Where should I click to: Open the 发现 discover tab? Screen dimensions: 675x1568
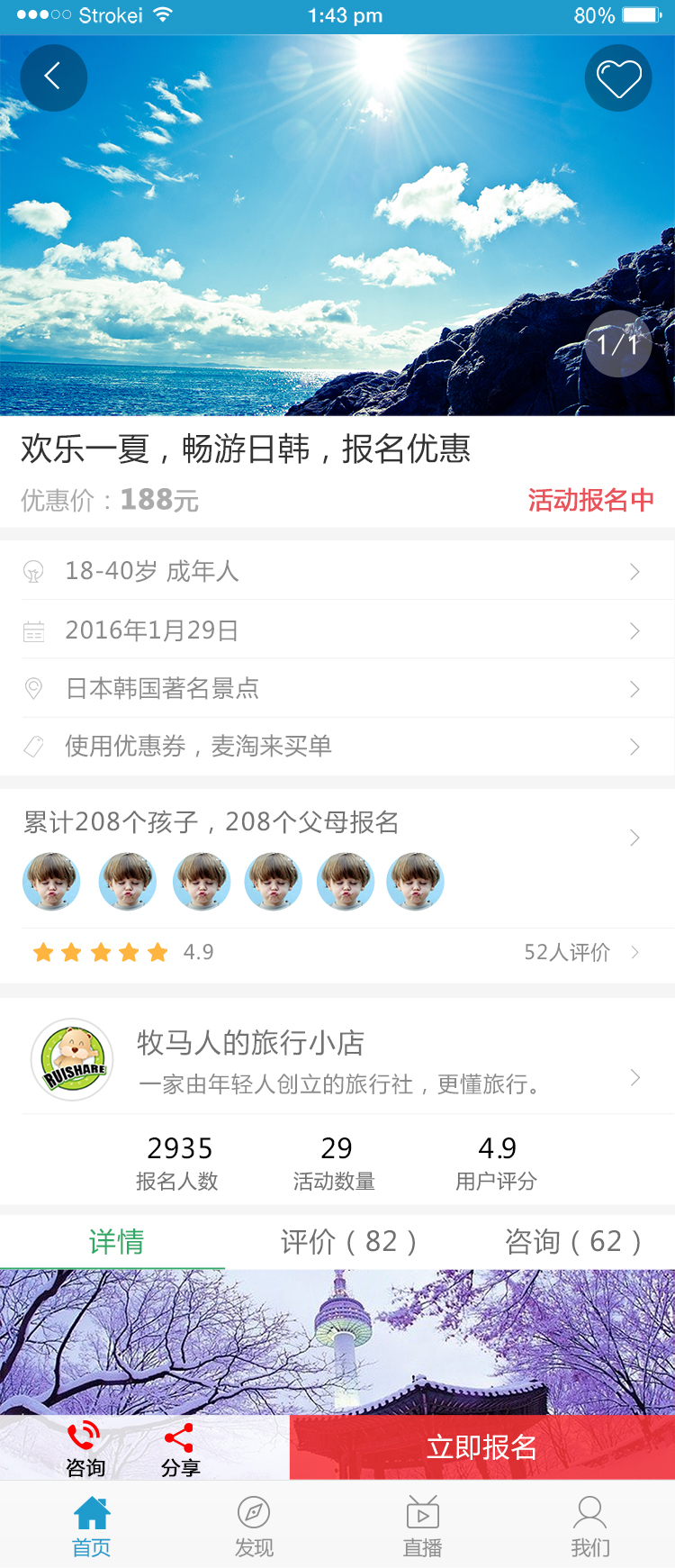(254, 1526)
